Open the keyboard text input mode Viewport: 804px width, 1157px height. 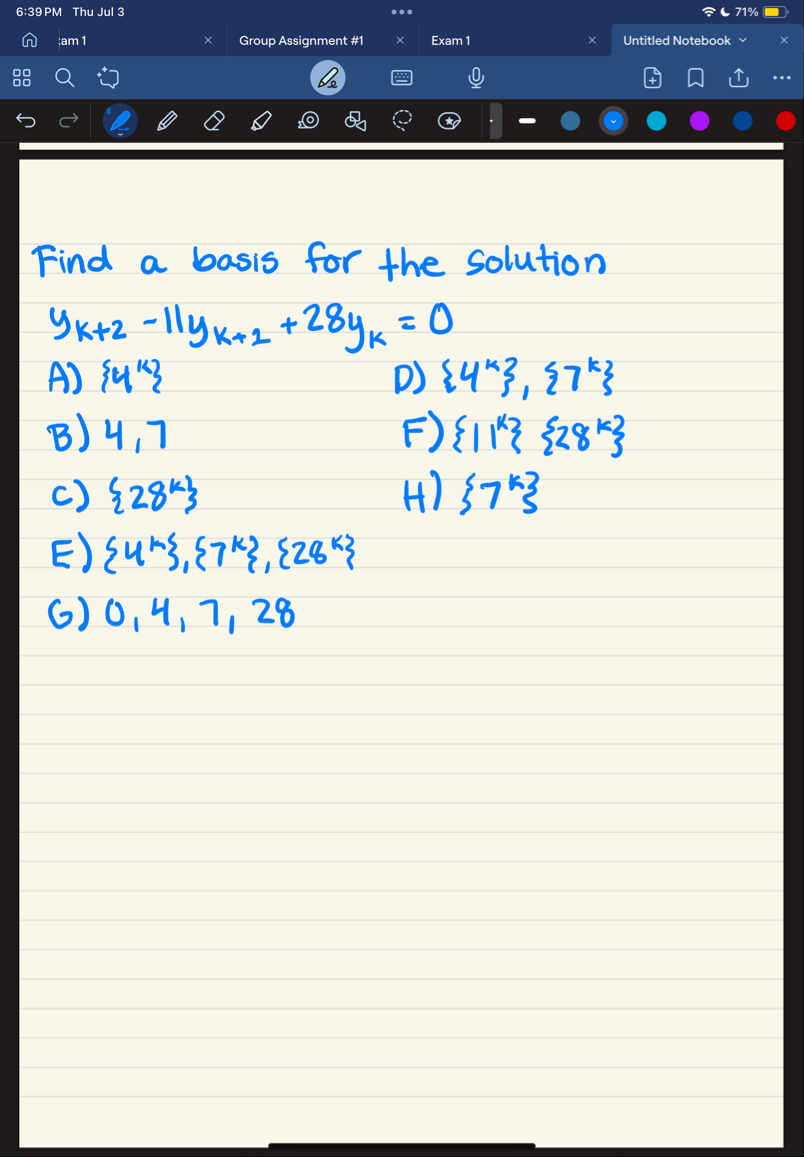(x=401, y=77)
